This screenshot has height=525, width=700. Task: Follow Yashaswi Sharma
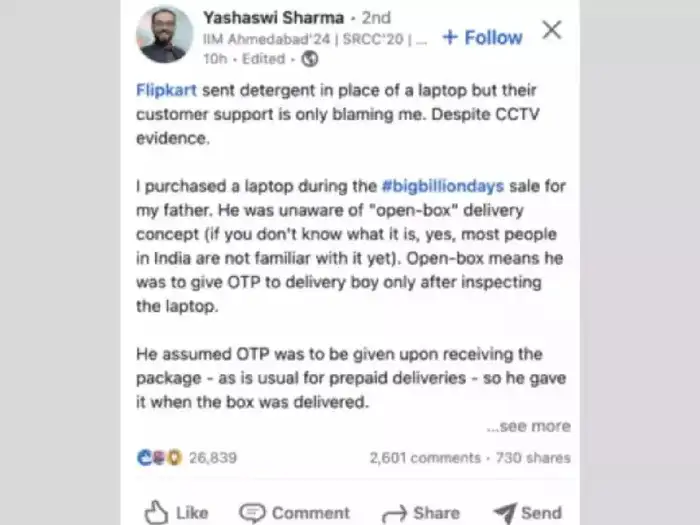click(482, 38)
